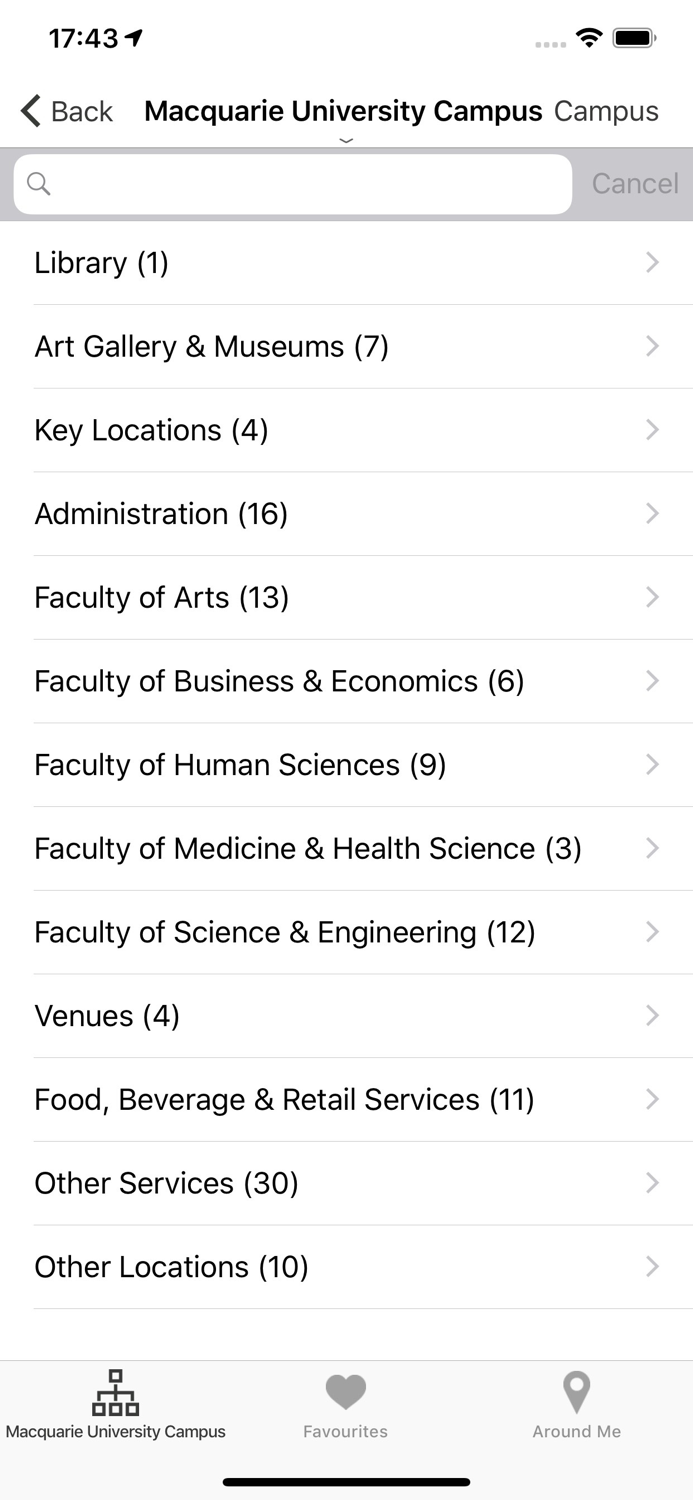Open Other Locations
Viewport: 693px width, 1500px height.
coord(346,1267)
